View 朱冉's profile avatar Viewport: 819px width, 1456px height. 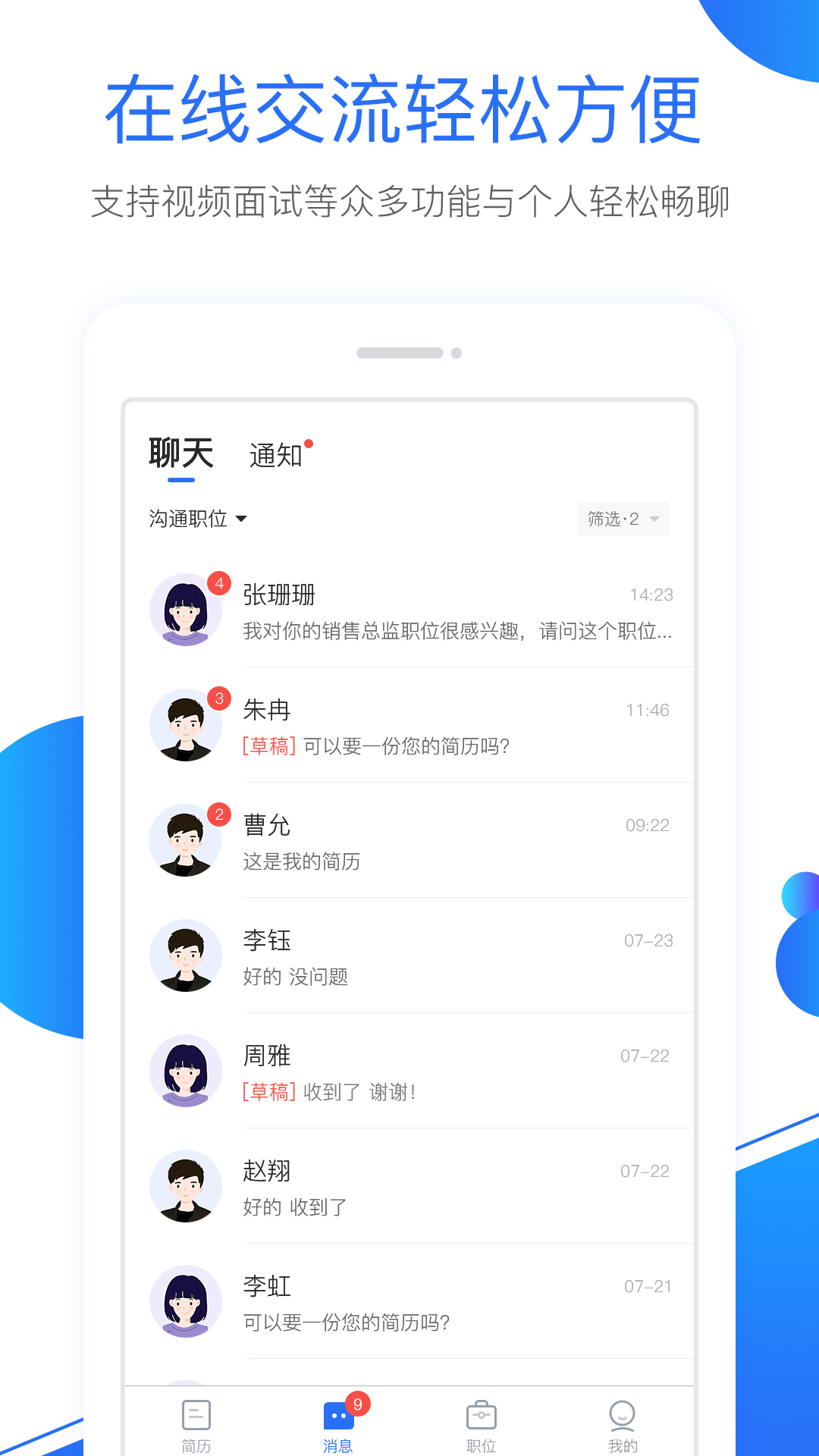[186, 725]
